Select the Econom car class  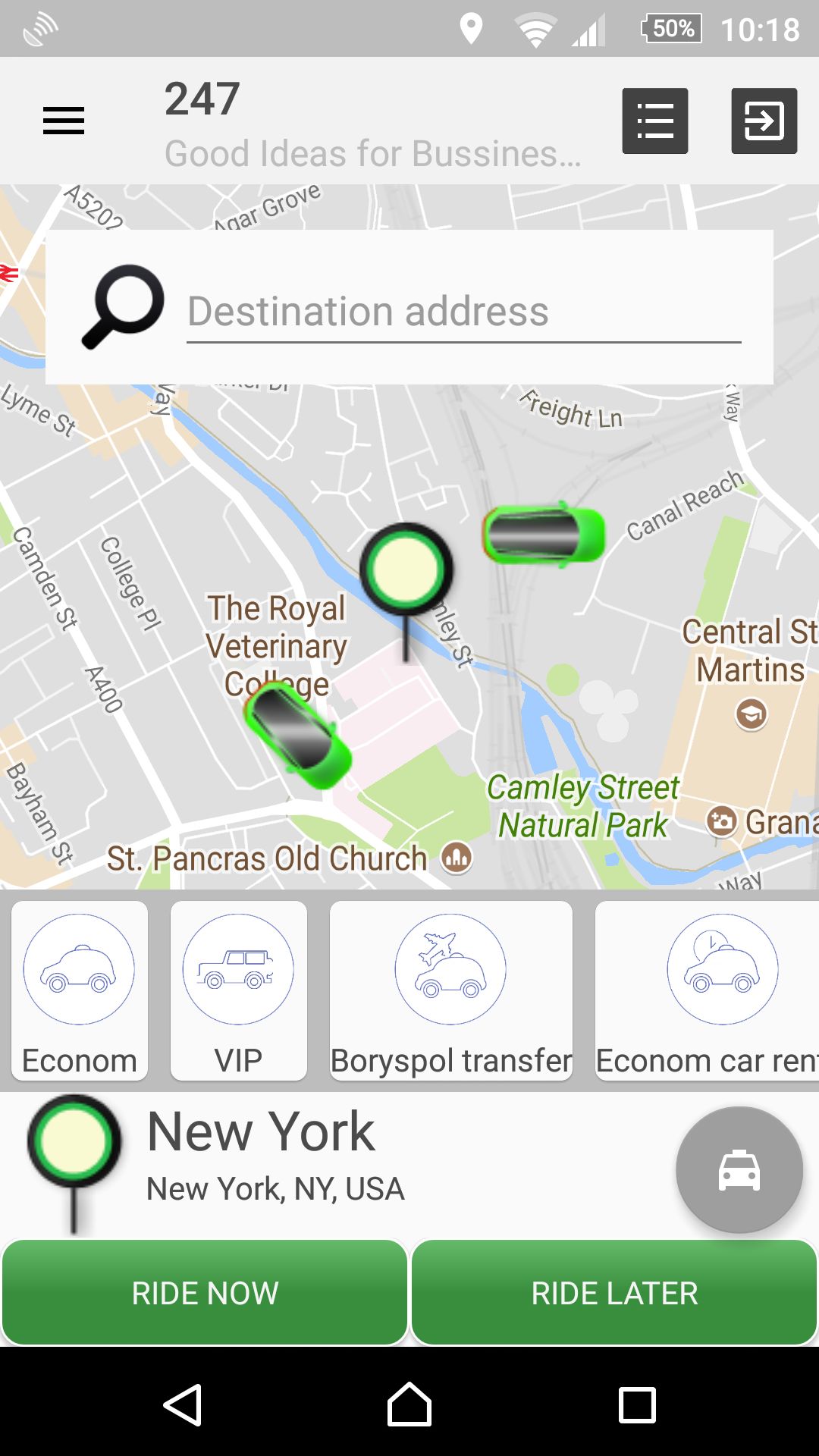pyautogui.click(x=80, y=990)
